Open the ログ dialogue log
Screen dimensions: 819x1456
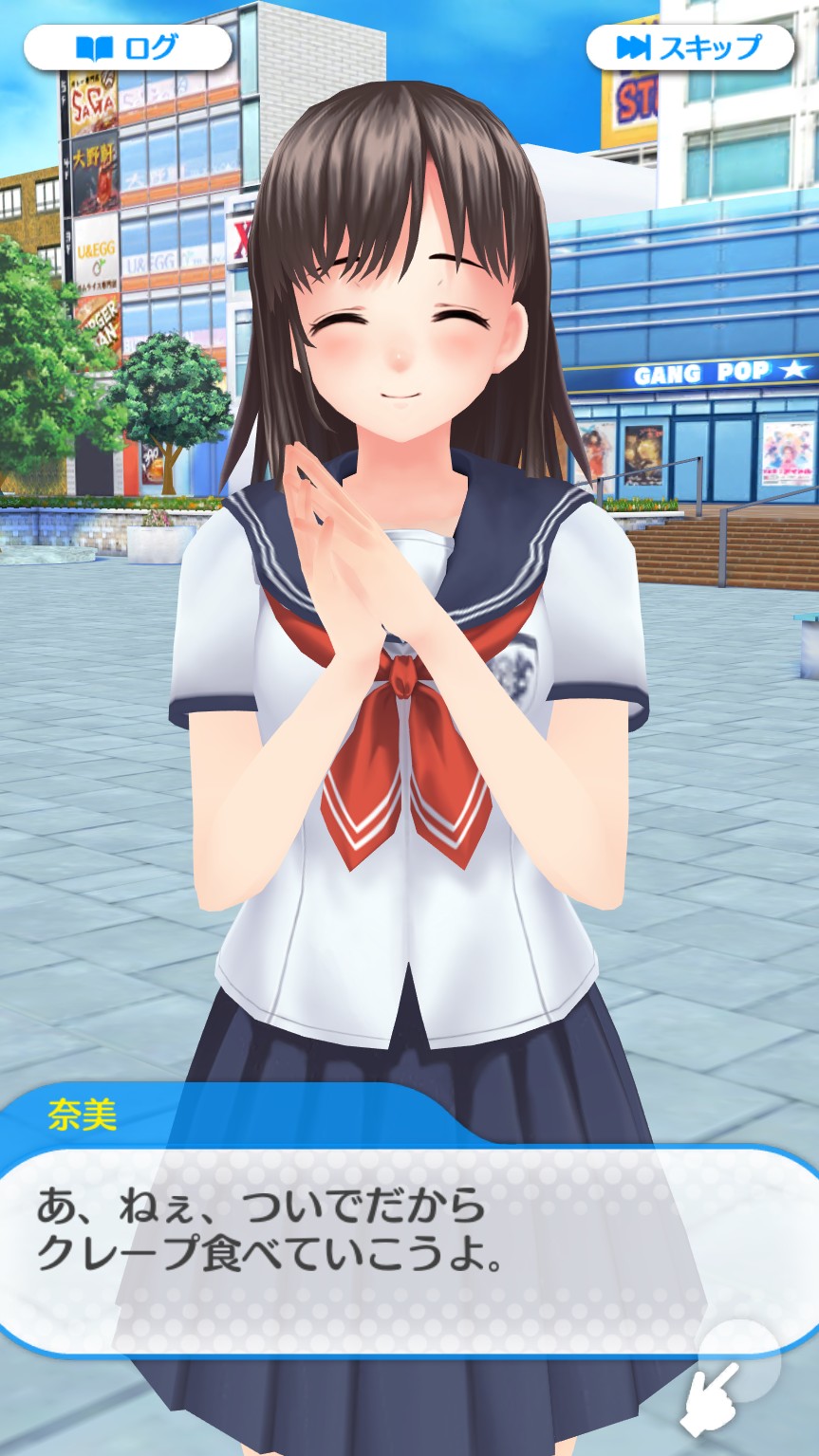click(127, 47)
